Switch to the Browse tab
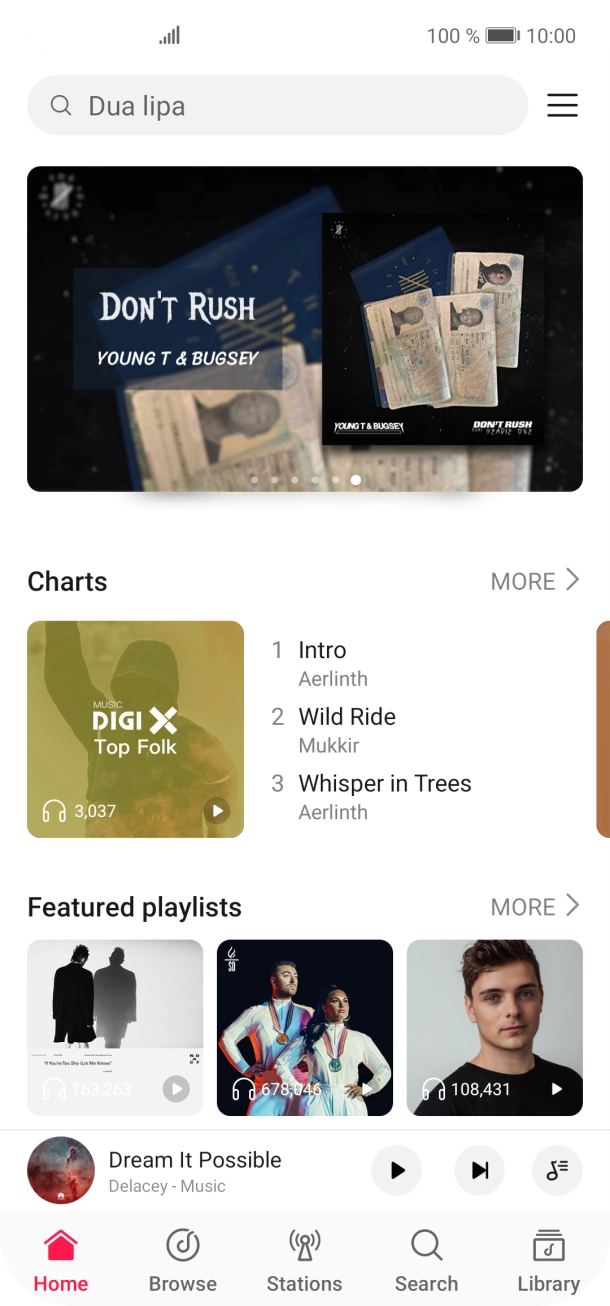The width and height of the screenshot is (610, 1306). pos(182,1260)
